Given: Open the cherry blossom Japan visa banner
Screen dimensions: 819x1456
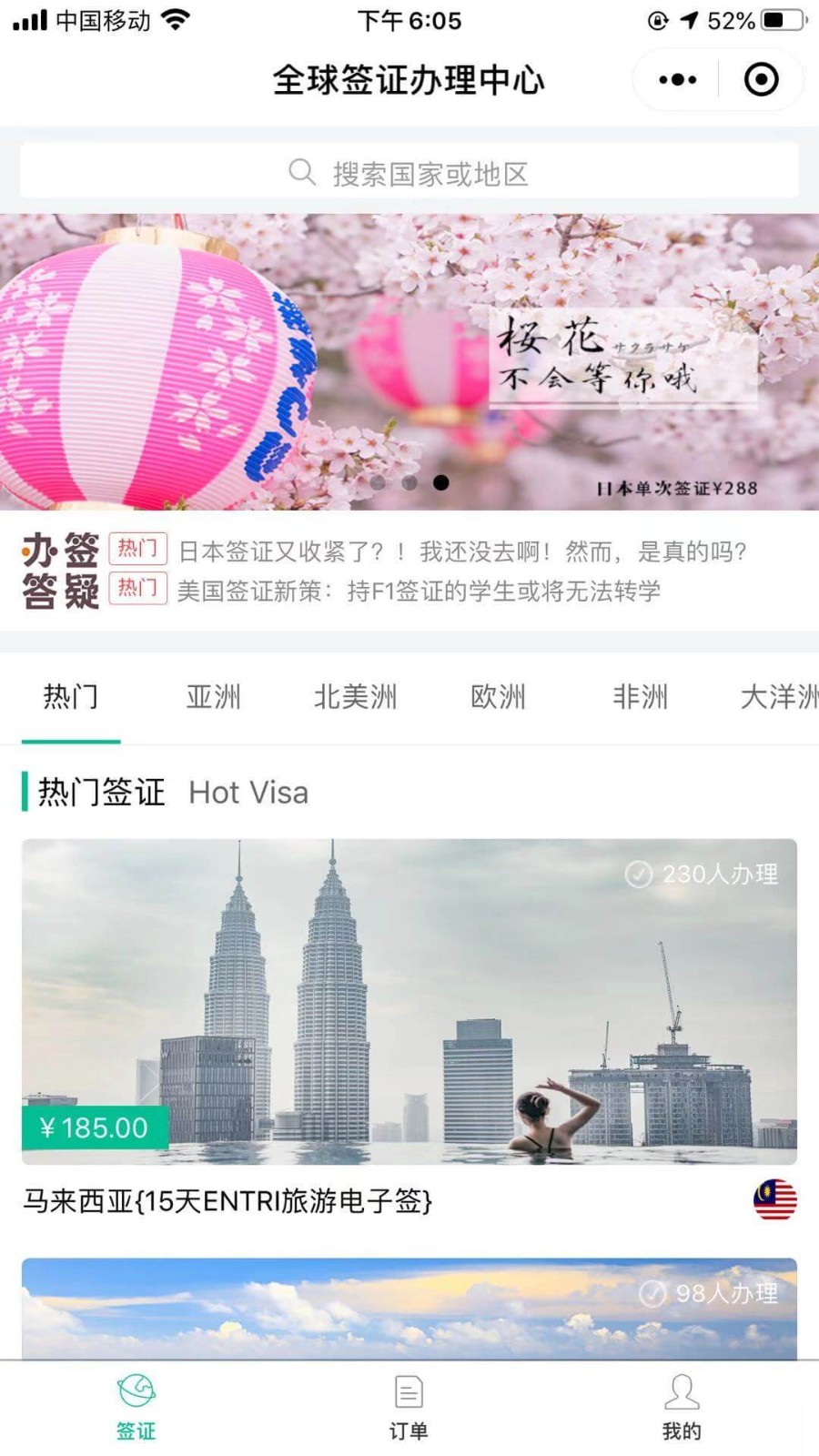Looking at the screenshot, I should [409, 362].
